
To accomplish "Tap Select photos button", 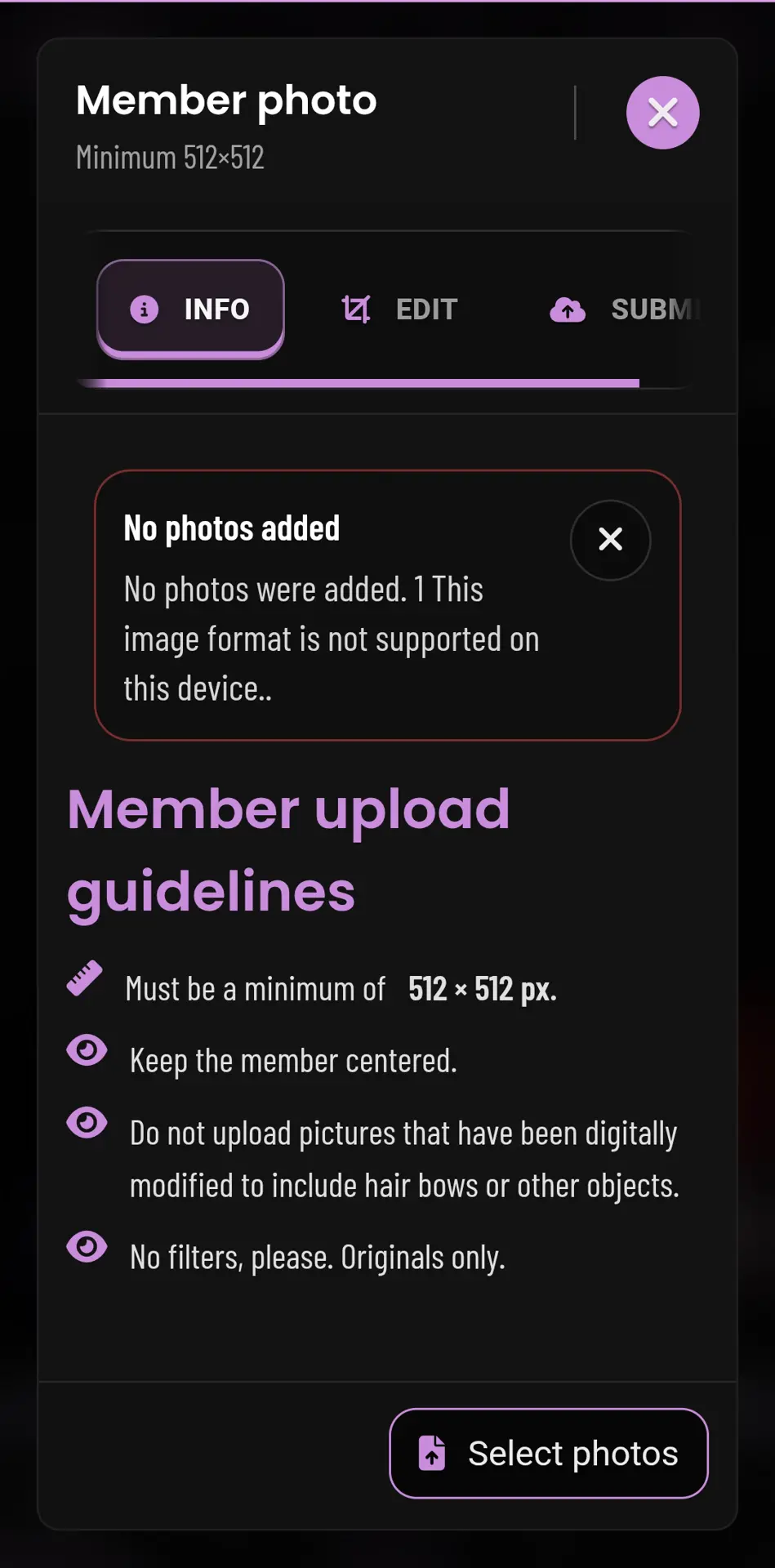I will click(x=548, y=1453).
